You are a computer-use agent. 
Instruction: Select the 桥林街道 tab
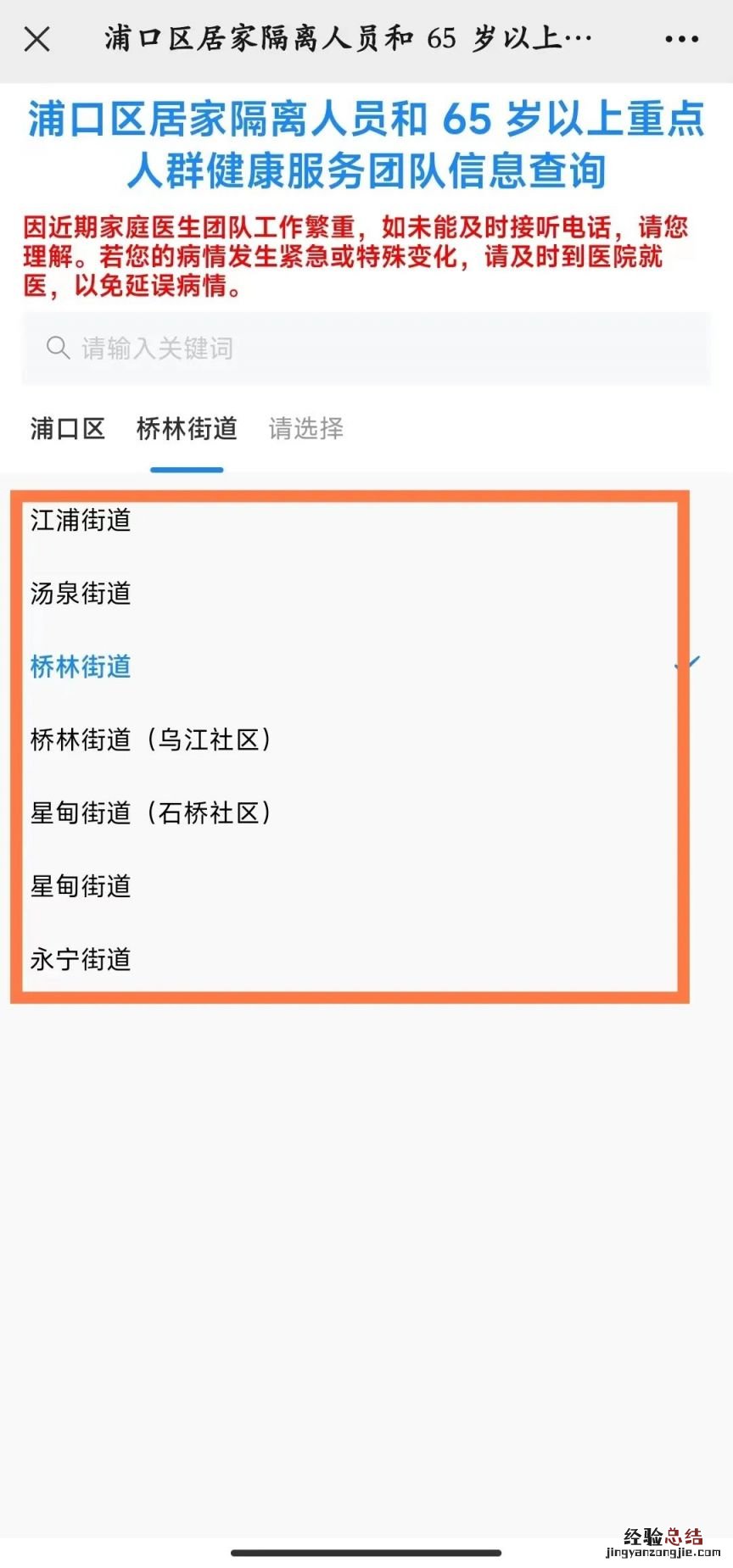(187, 429)
